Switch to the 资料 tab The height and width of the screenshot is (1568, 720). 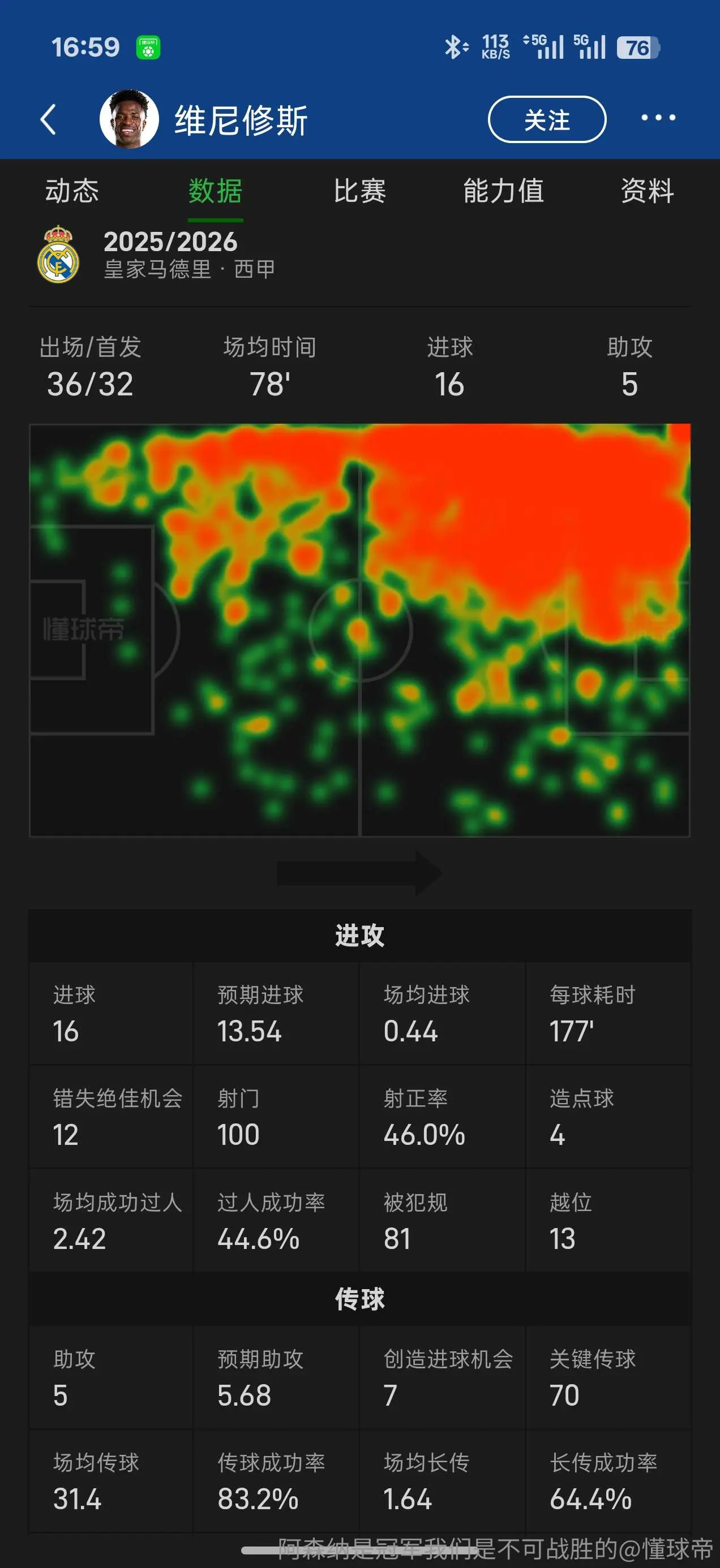pyautogui.click(x=648, y=191)
